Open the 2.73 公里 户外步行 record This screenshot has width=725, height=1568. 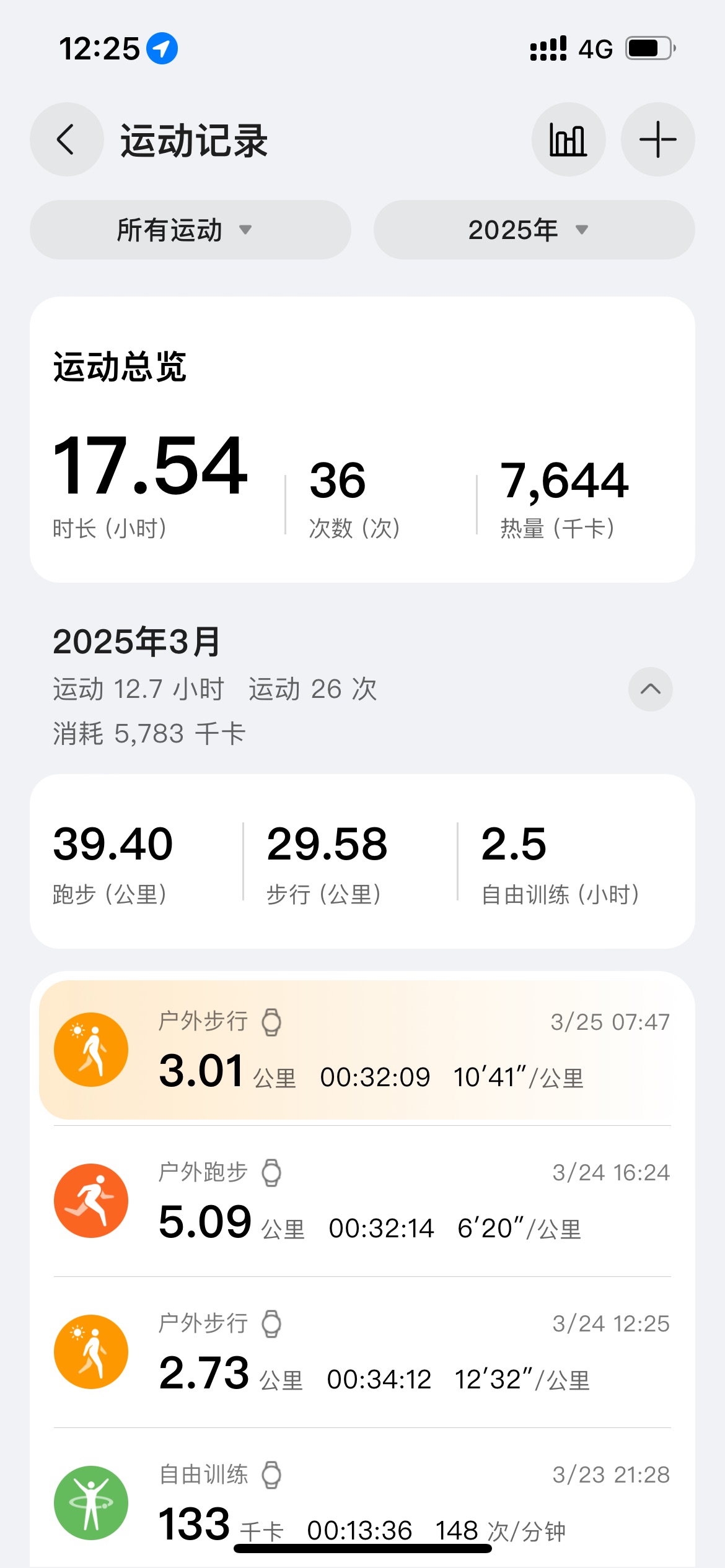point(362,1352)
